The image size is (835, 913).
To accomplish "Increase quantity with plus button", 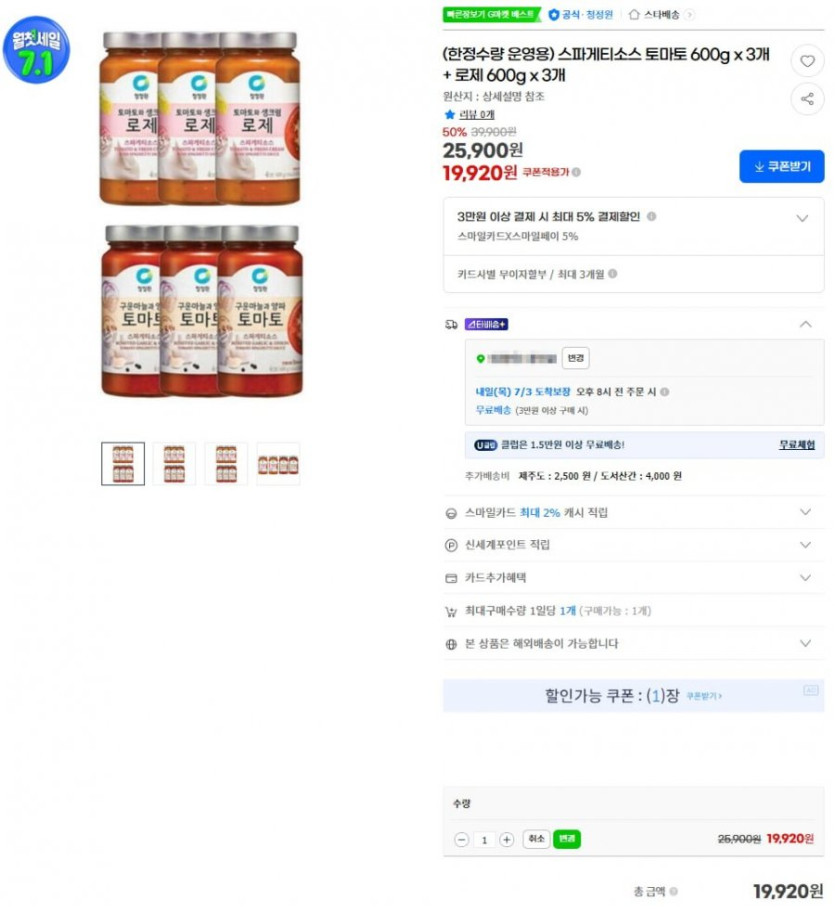I will [507, 840].
